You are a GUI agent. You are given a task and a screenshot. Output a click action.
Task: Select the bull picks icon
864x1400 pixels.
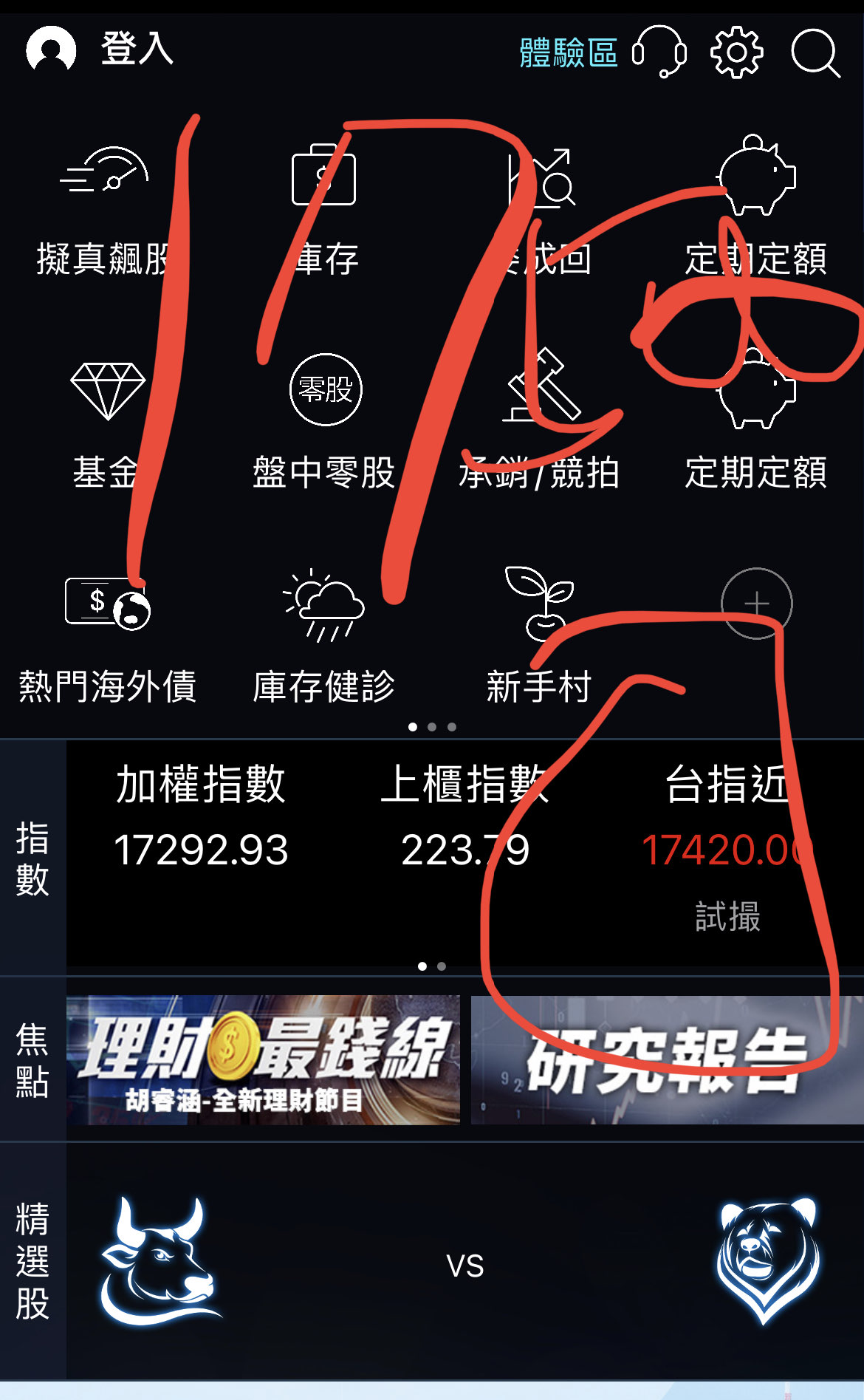[x=159, y=1265]
